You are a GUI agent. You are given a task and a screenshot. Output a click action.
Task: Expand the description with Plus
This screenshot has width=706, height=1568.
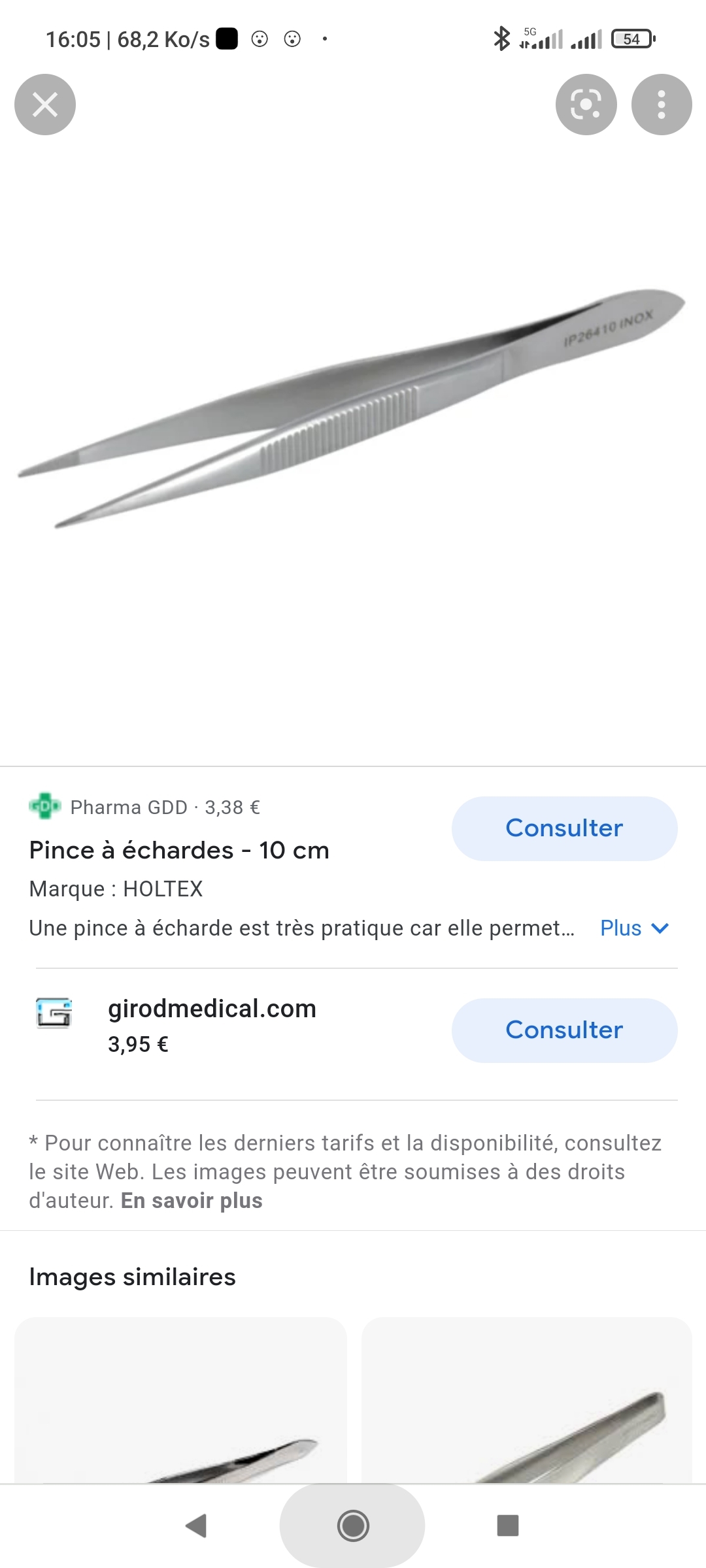[634, 928]
